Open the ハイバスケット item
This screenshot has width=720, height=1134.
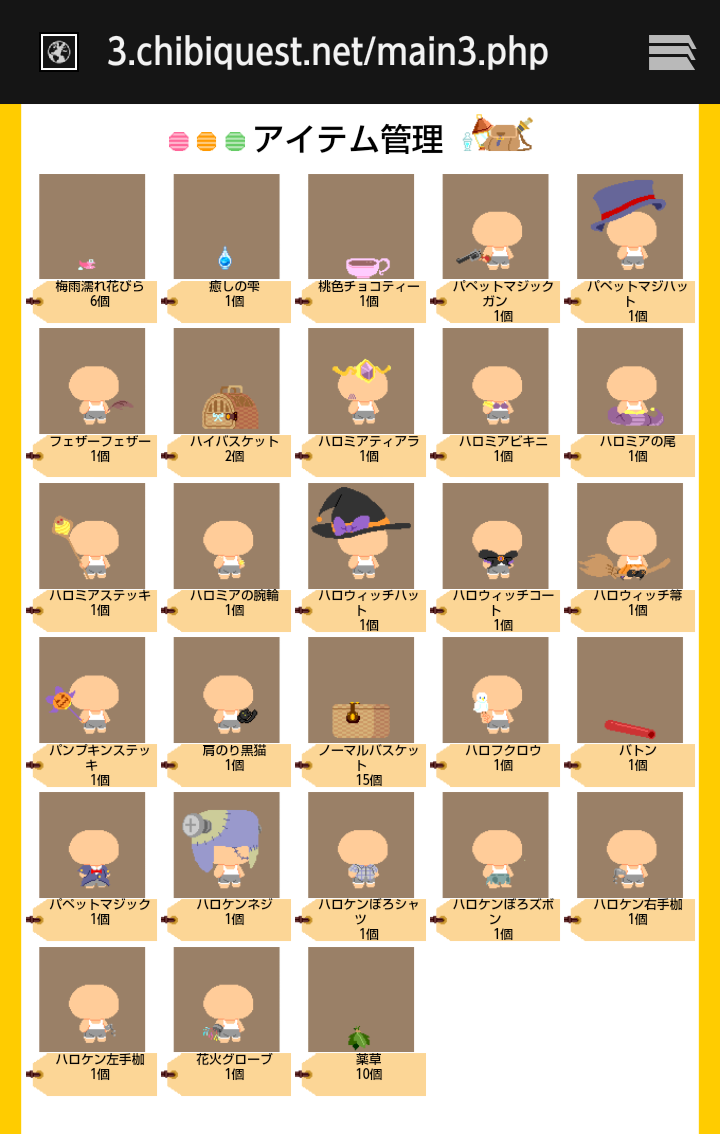coord(226,381)
